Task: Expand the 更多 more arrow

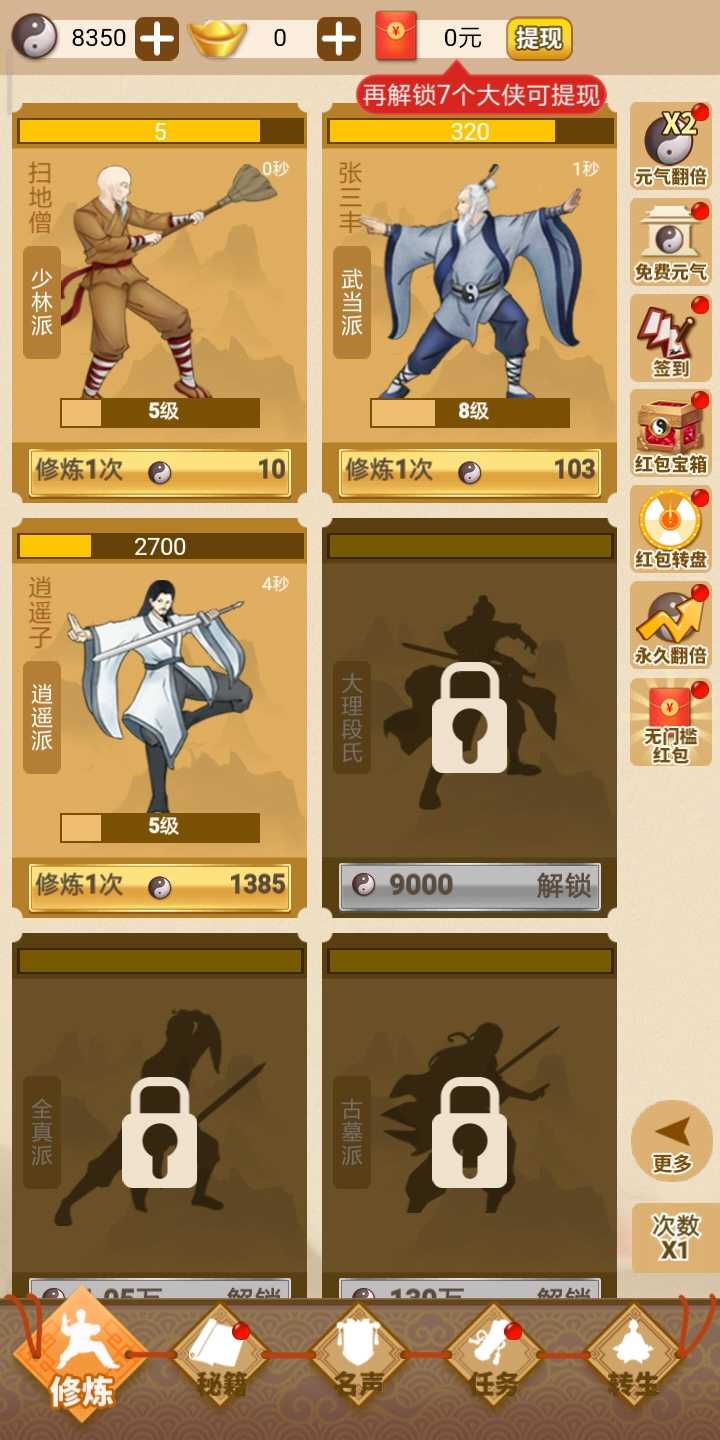Action: pyautogui.click(x=672, y=1141)
